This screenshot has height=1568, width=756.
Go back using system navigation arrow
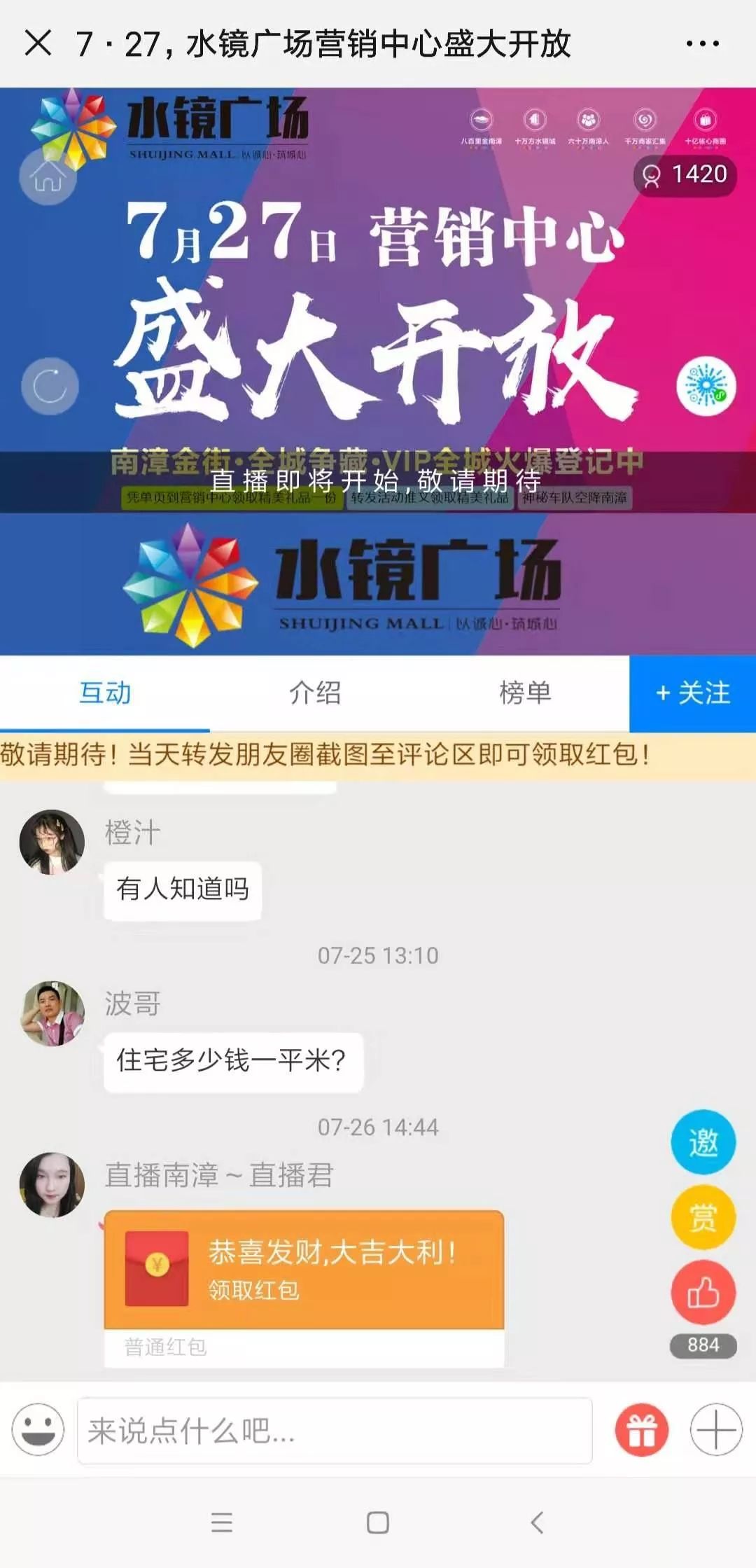pyautogui.click(x=537, y=1522)
